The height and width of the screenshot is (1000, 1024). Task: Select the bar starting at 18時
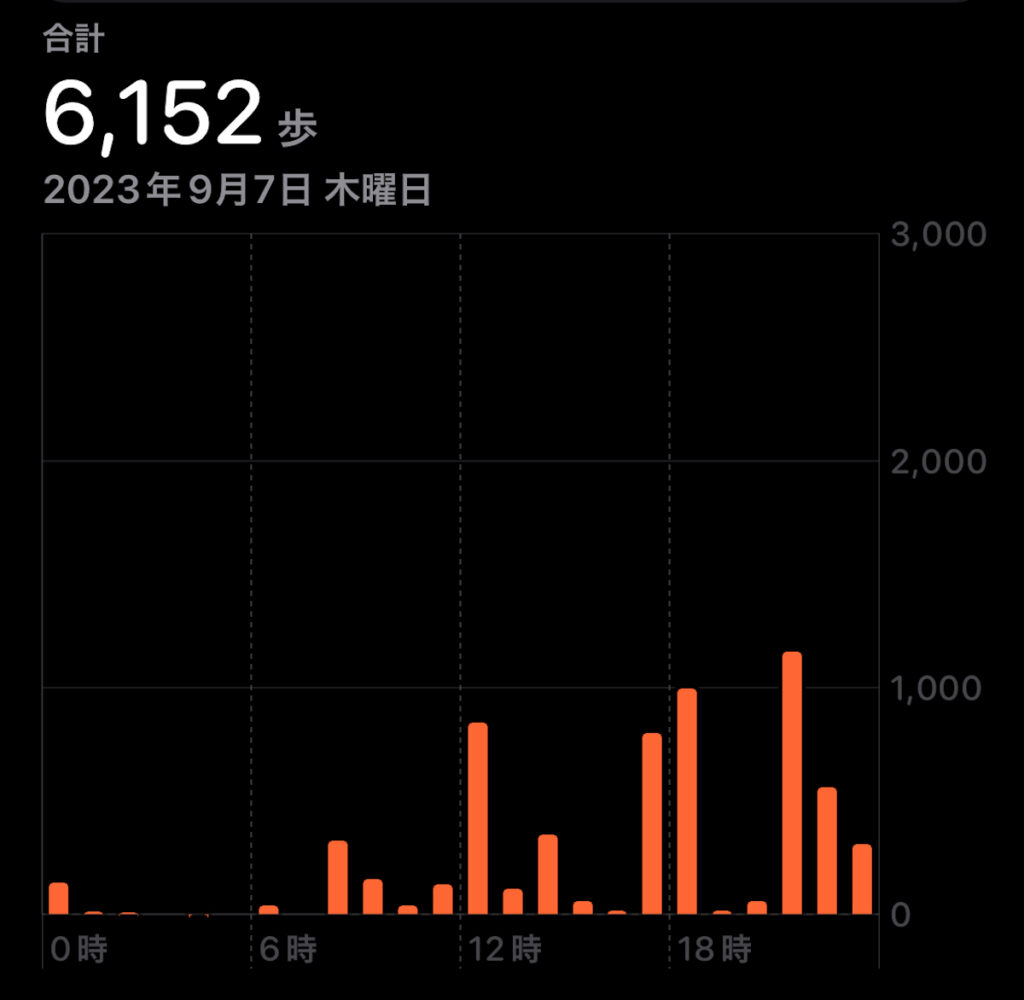pyautogui.click(x=687, y=801)
